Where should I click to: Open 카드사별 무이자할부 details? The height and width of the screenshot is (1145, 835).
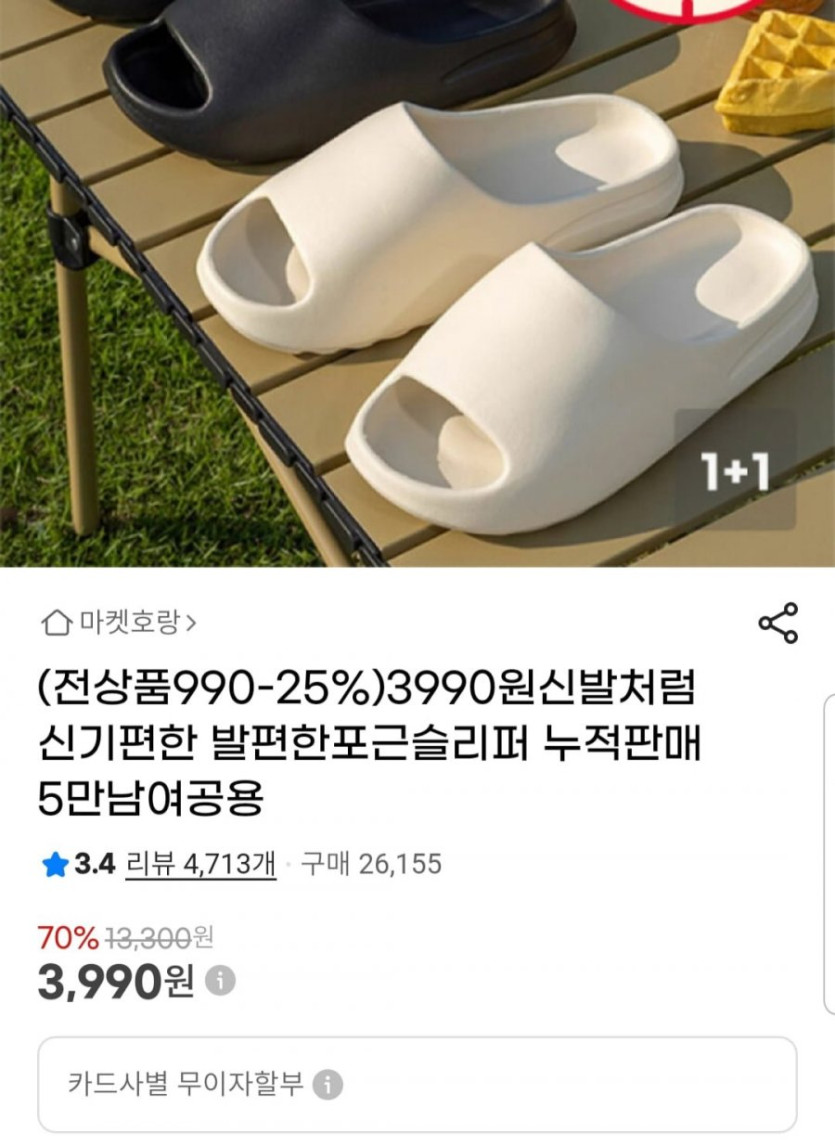point(328,1084)
